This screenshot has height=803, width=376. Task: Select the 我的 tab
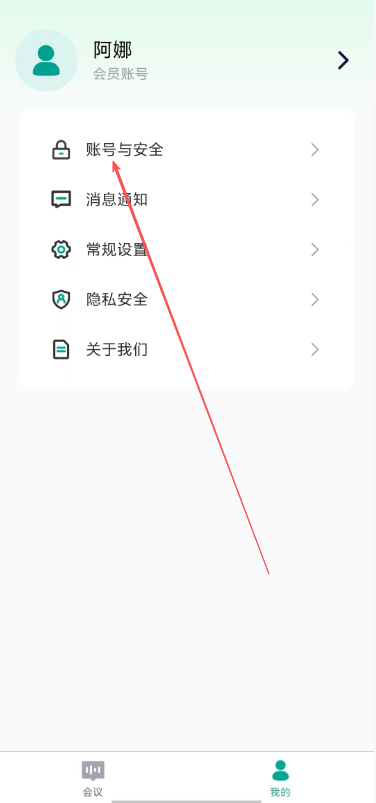pyautogui.click(x=280, y=778)
